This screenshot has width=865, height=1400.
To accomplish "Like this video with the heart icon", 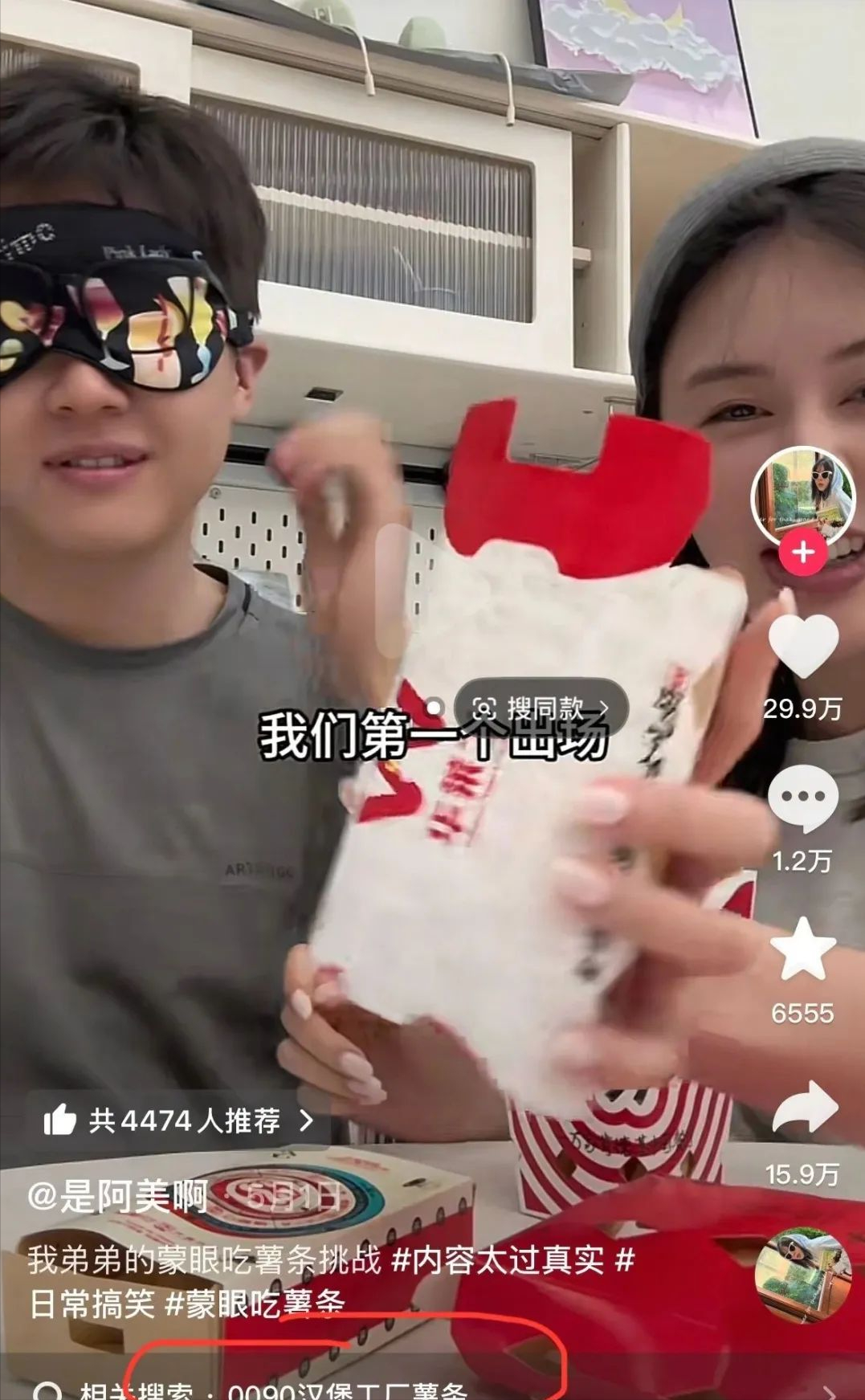I will point(802,646).
